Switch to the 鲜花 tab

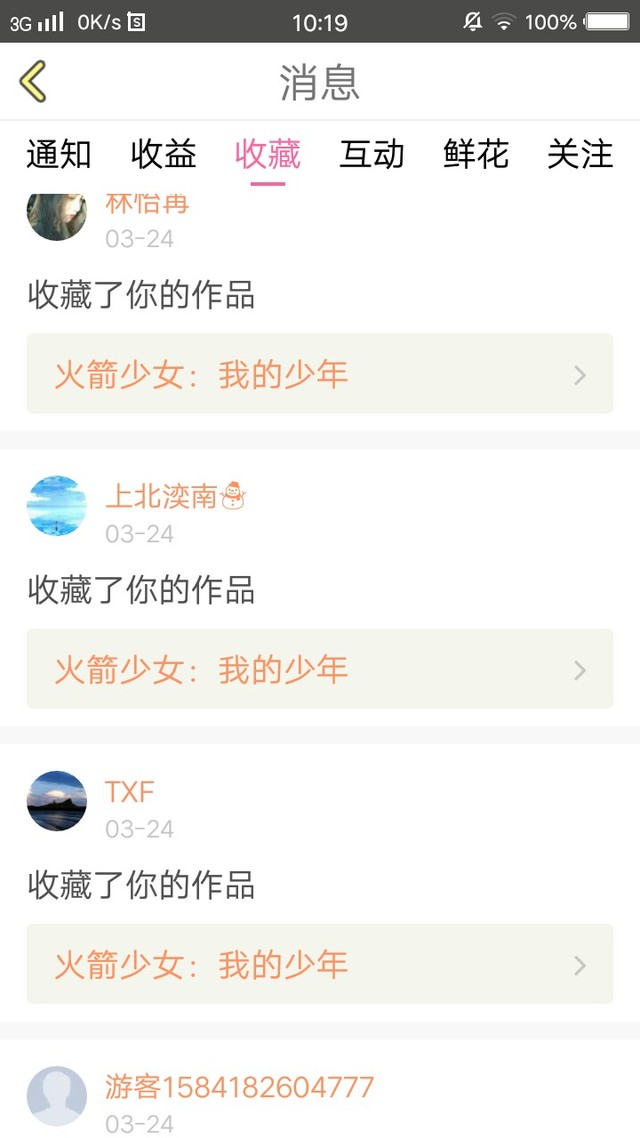[x=476, y=155]
